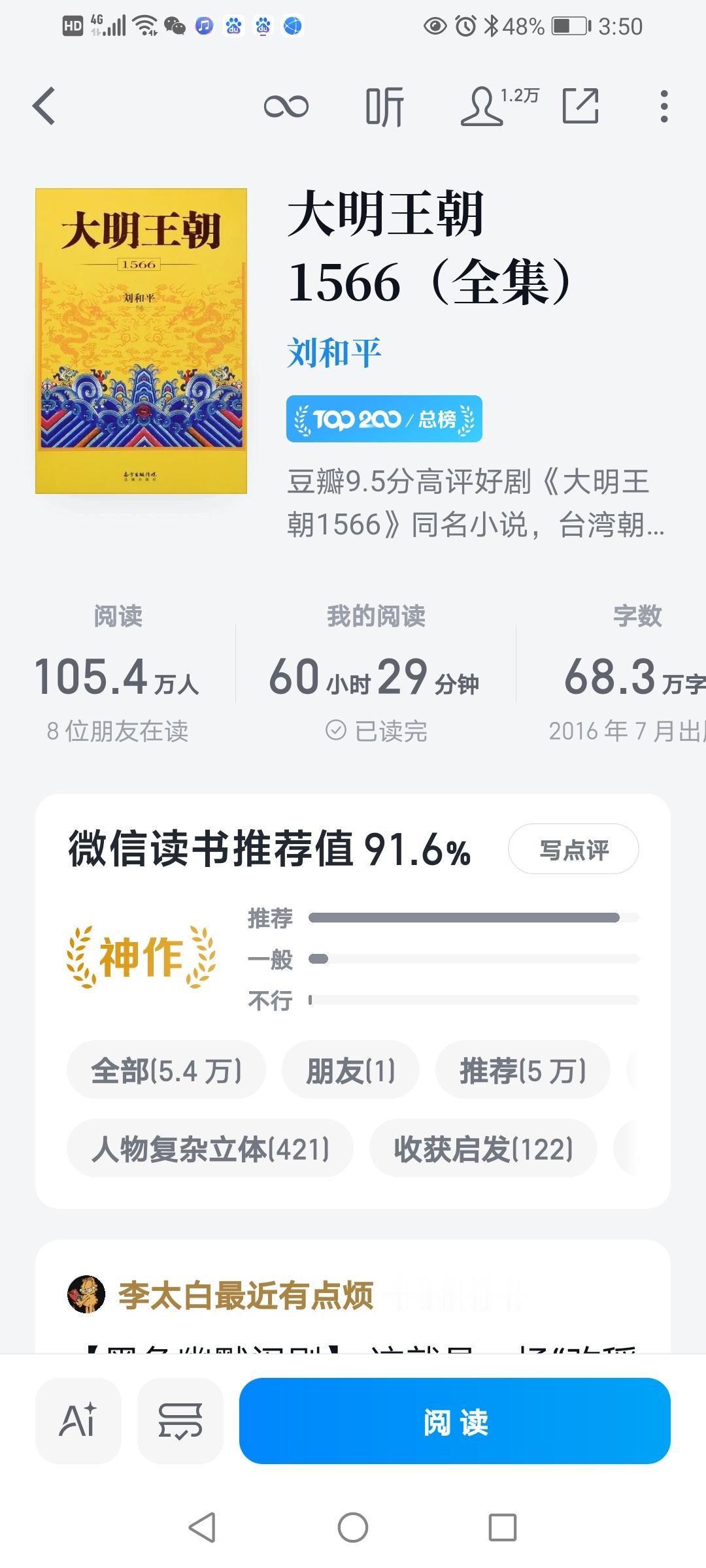
Task: Open the 大明王朝1566 book cover thumbnail
Action: point(142,340)
